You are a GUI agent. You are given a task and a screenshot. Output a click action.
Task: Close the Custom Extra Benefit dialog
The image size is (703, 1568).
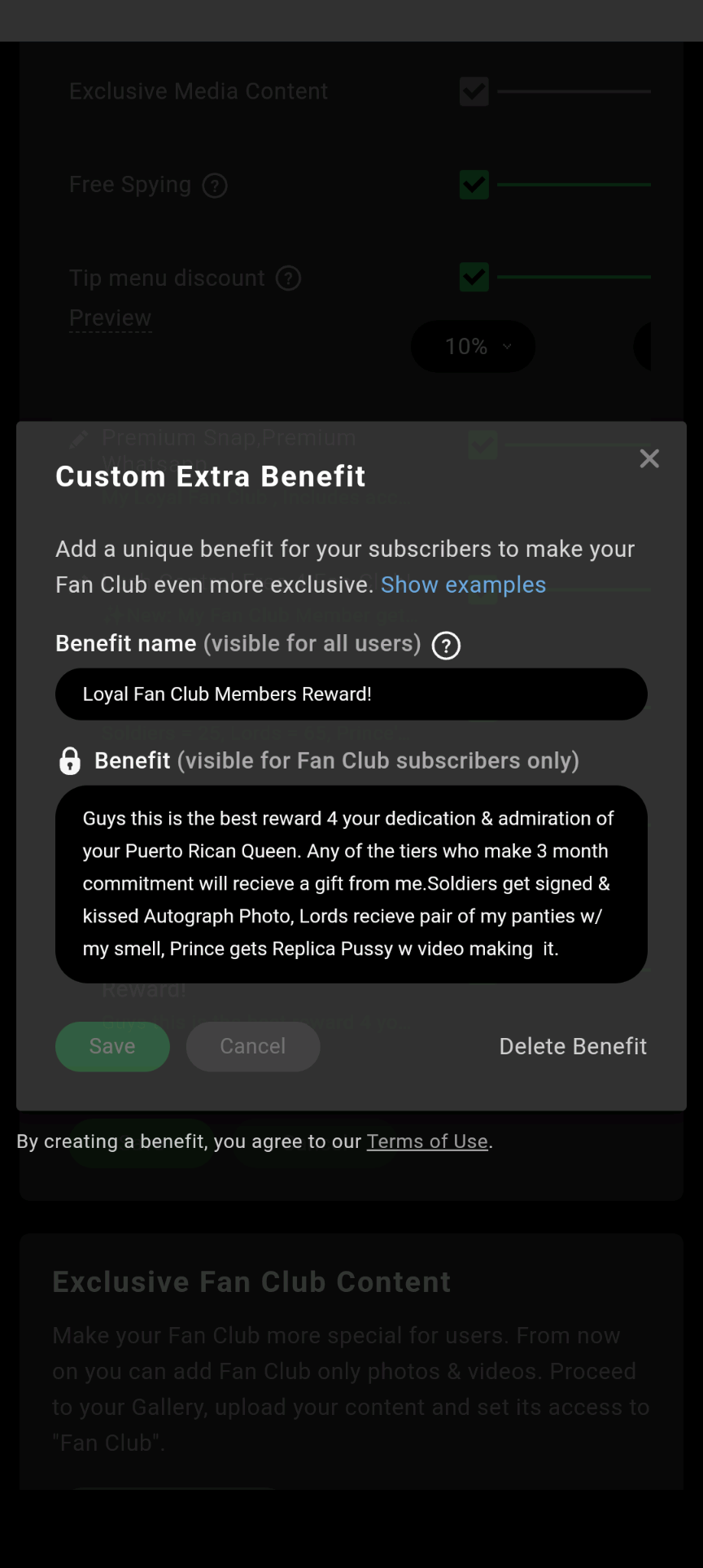649,458
